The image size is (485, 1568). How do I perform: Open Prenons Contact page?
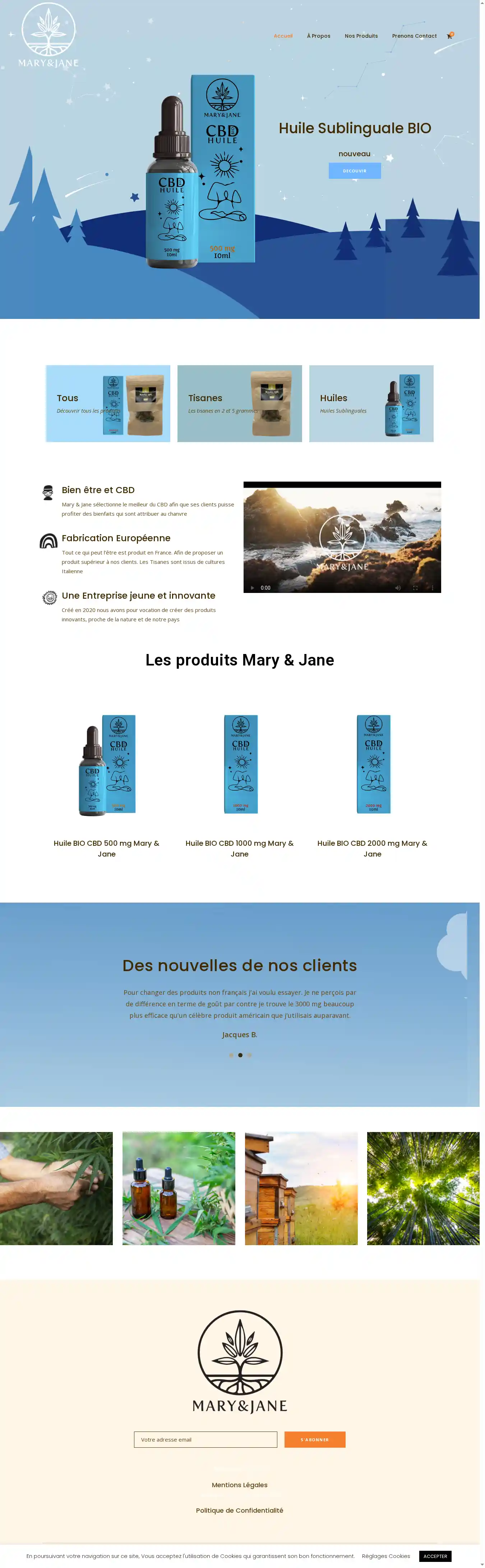pos(414,36)
